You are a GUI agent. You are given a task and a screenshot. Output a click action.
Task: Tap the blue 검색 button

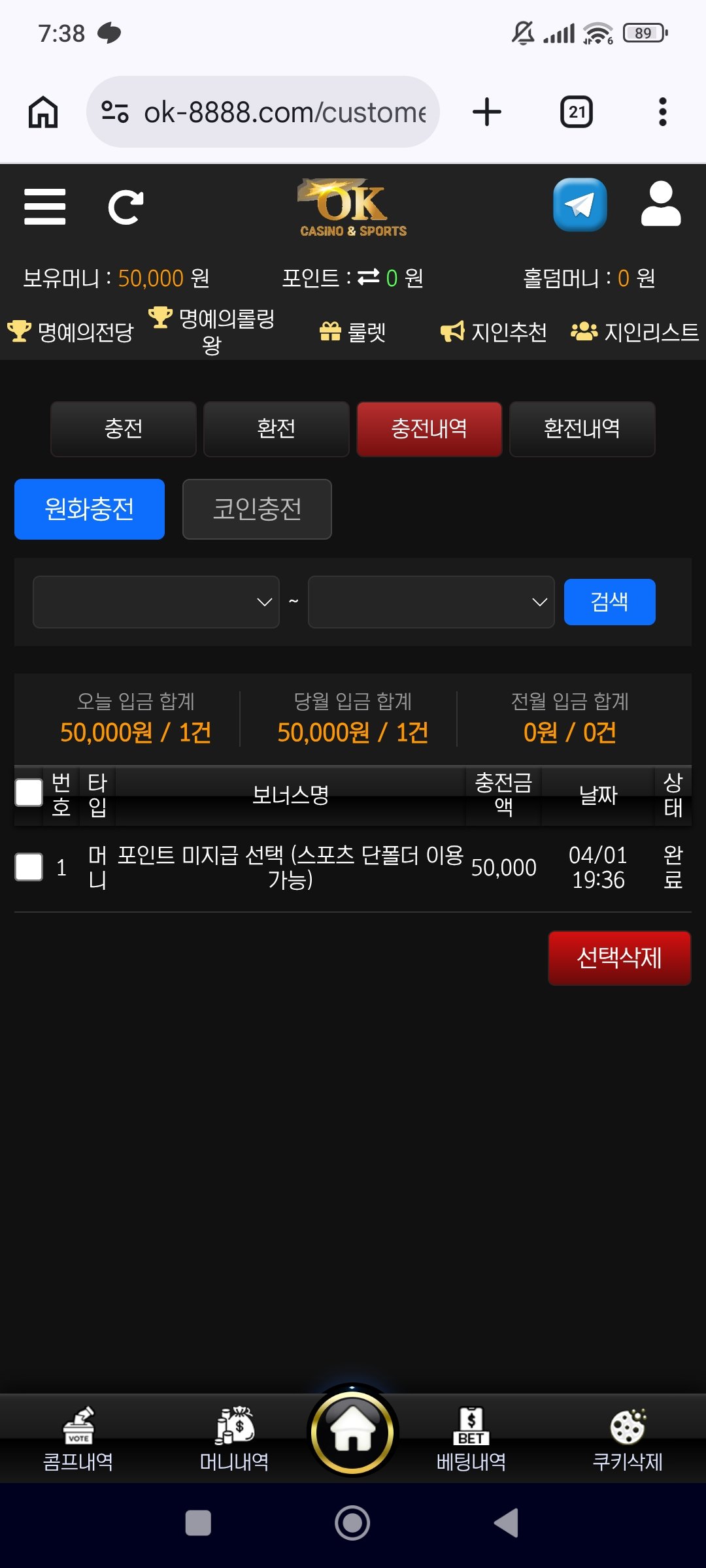(x=609, y=602)
